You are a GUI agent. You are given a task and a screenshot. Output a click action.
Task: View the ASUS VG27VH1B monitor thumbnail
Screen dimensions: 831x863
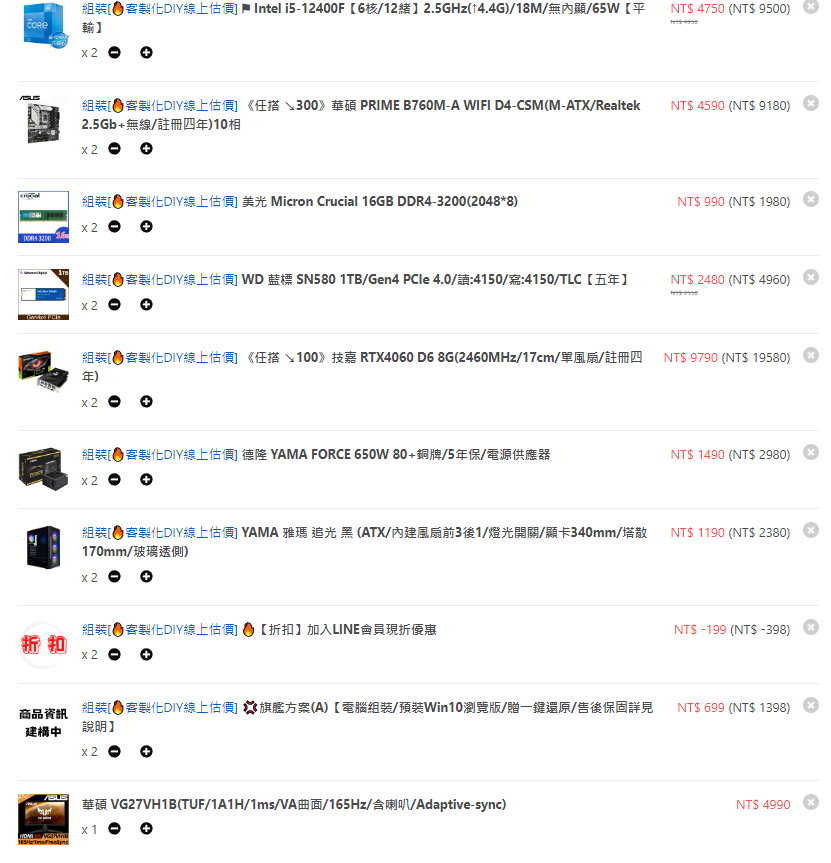tap(43, 819)
